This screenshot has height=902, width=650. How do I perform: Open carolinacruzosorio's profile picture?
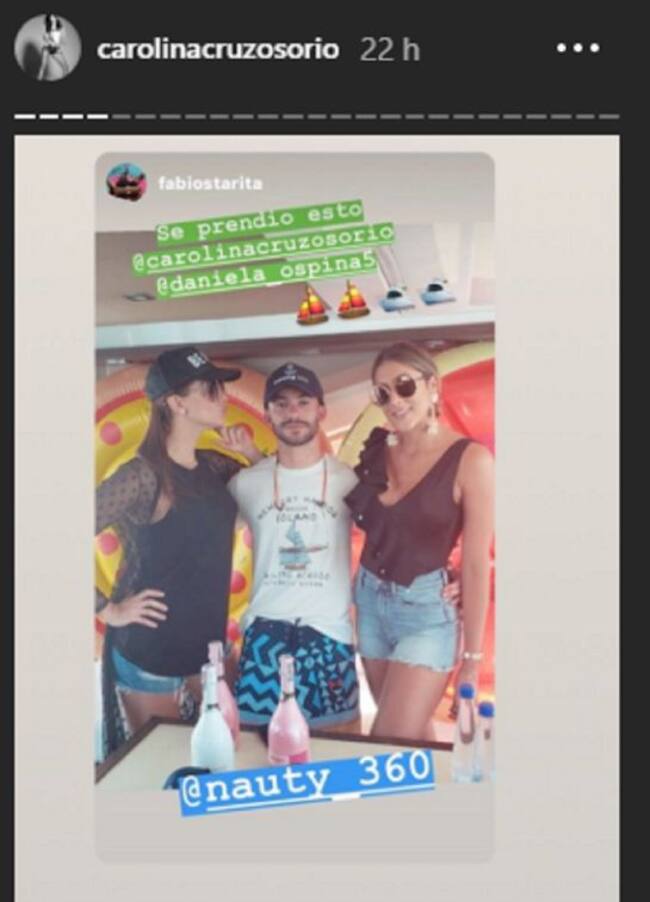(47, 48)
